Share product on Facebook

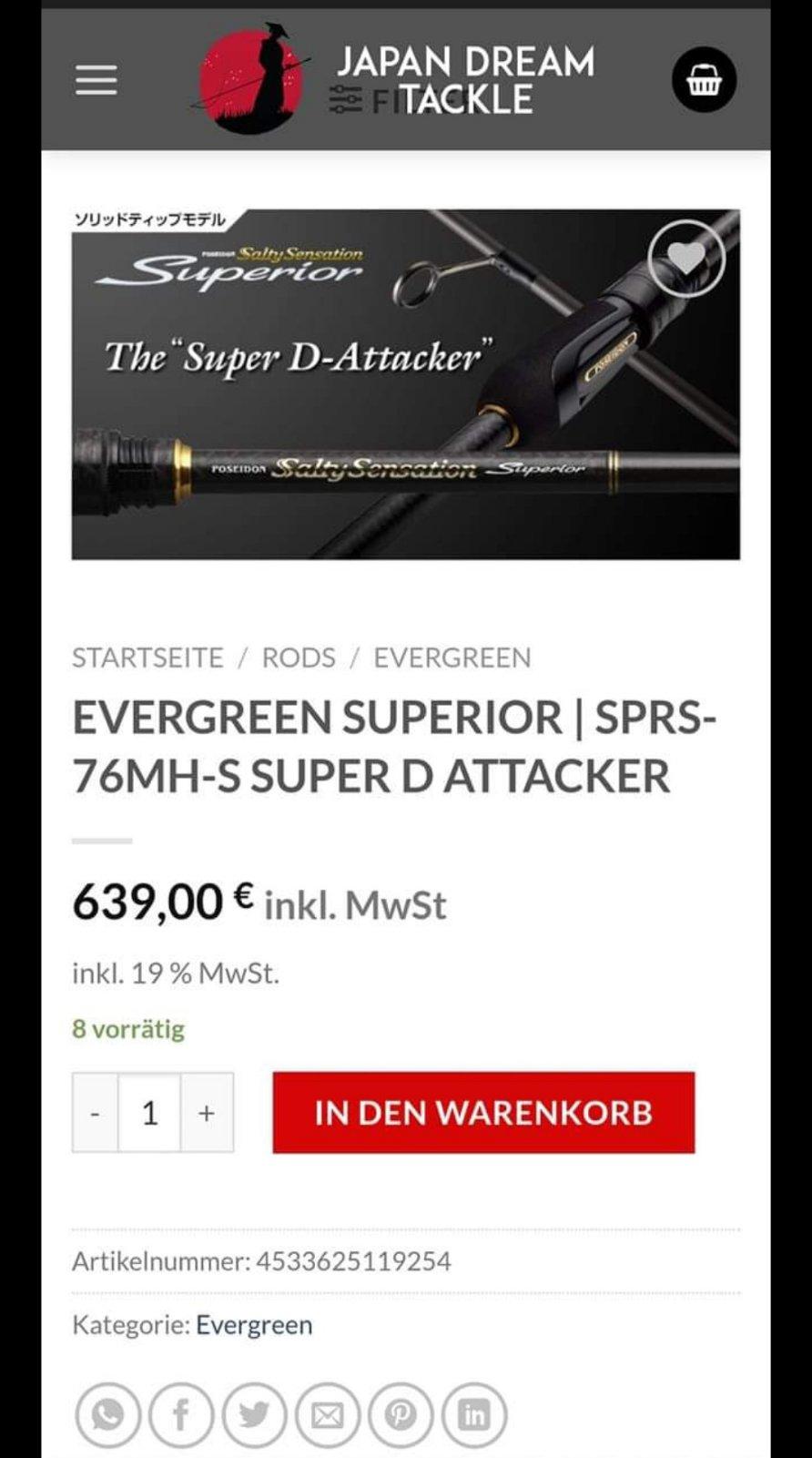click(x=181, y=1415)
